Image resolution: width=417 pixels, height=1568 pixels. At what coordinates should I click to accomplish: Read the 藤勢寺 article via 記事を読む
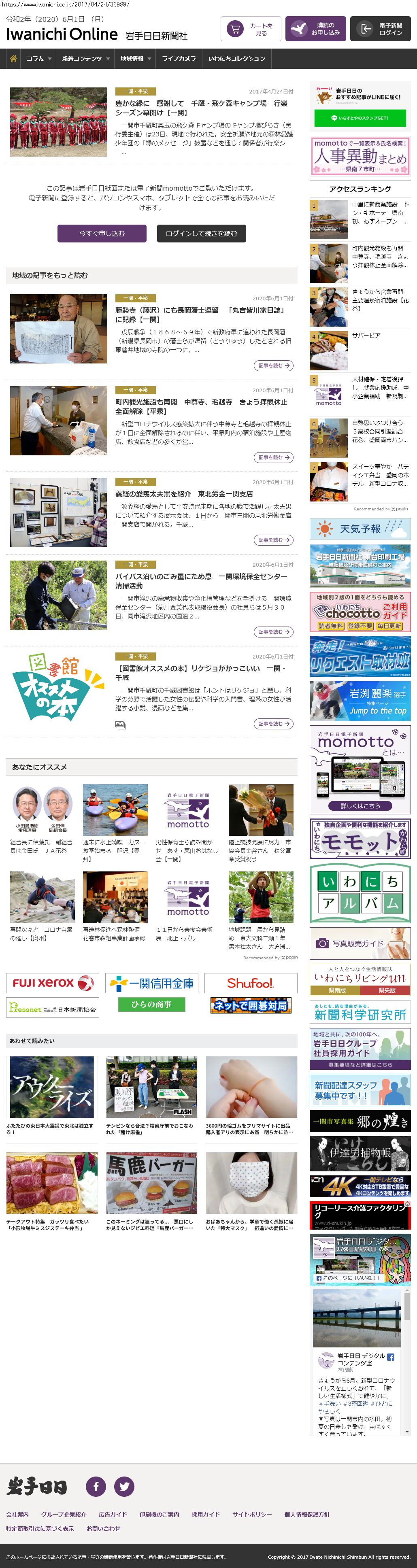point(273,365)
